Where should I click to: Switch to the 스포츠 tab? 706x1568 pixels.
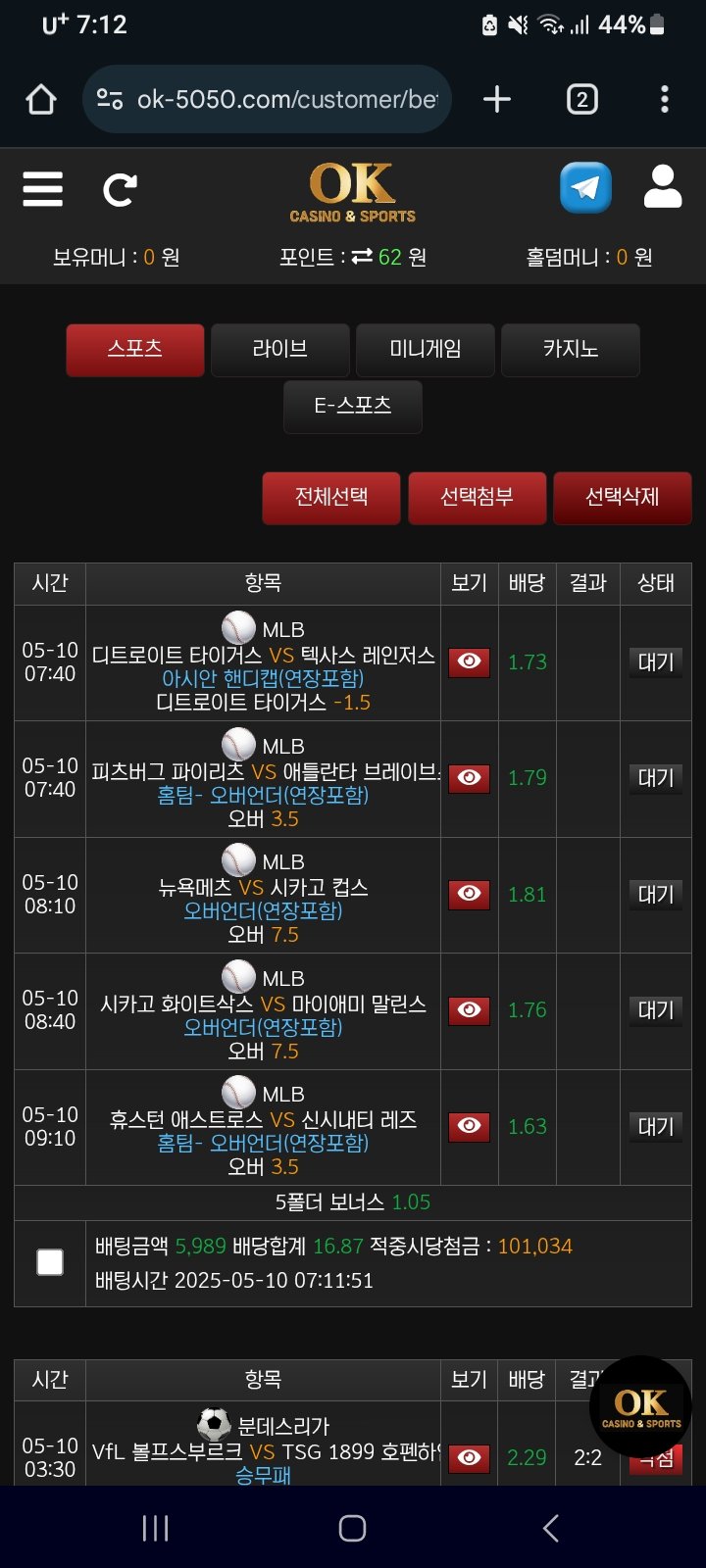click(135, 350)
